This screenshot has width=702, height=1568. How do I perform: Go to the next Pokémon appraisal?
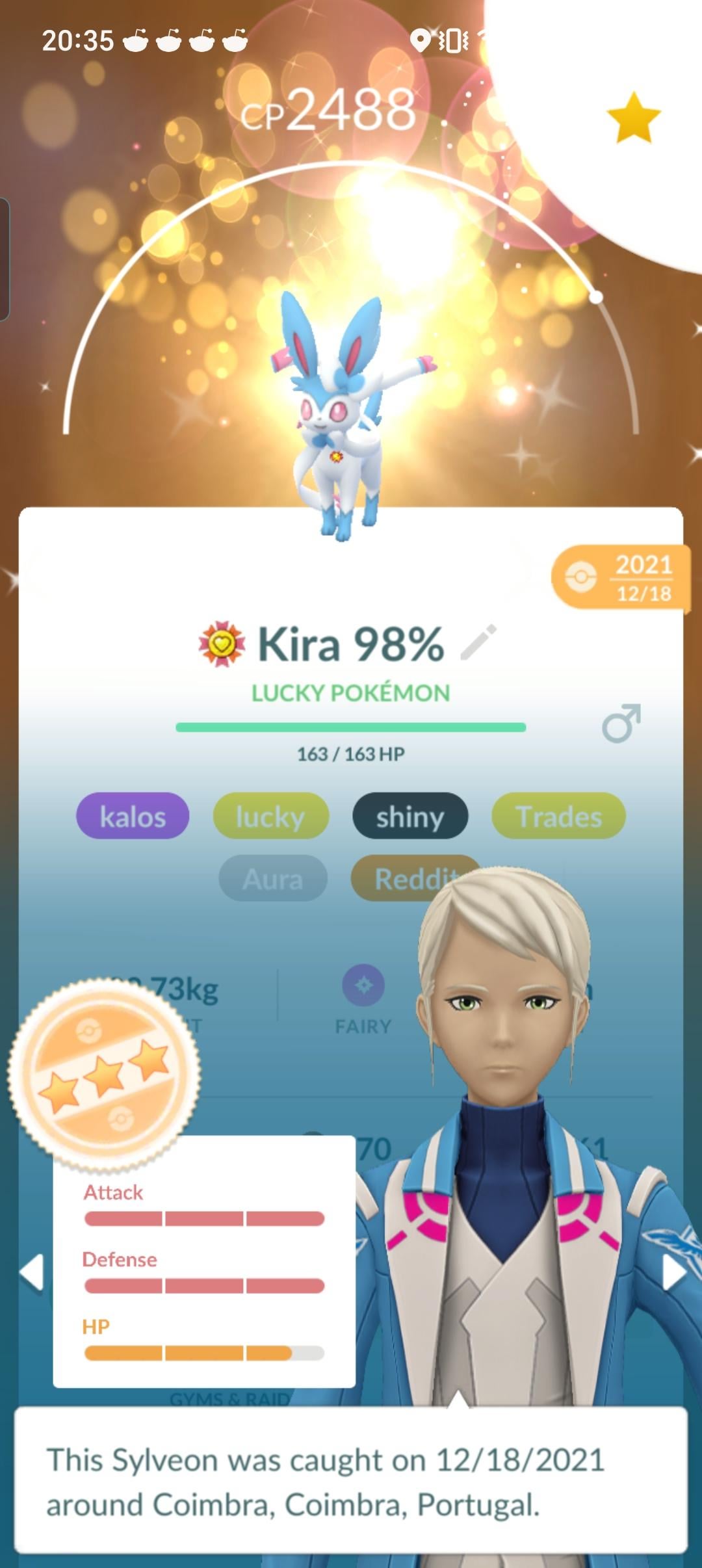tap(673, 1272)
